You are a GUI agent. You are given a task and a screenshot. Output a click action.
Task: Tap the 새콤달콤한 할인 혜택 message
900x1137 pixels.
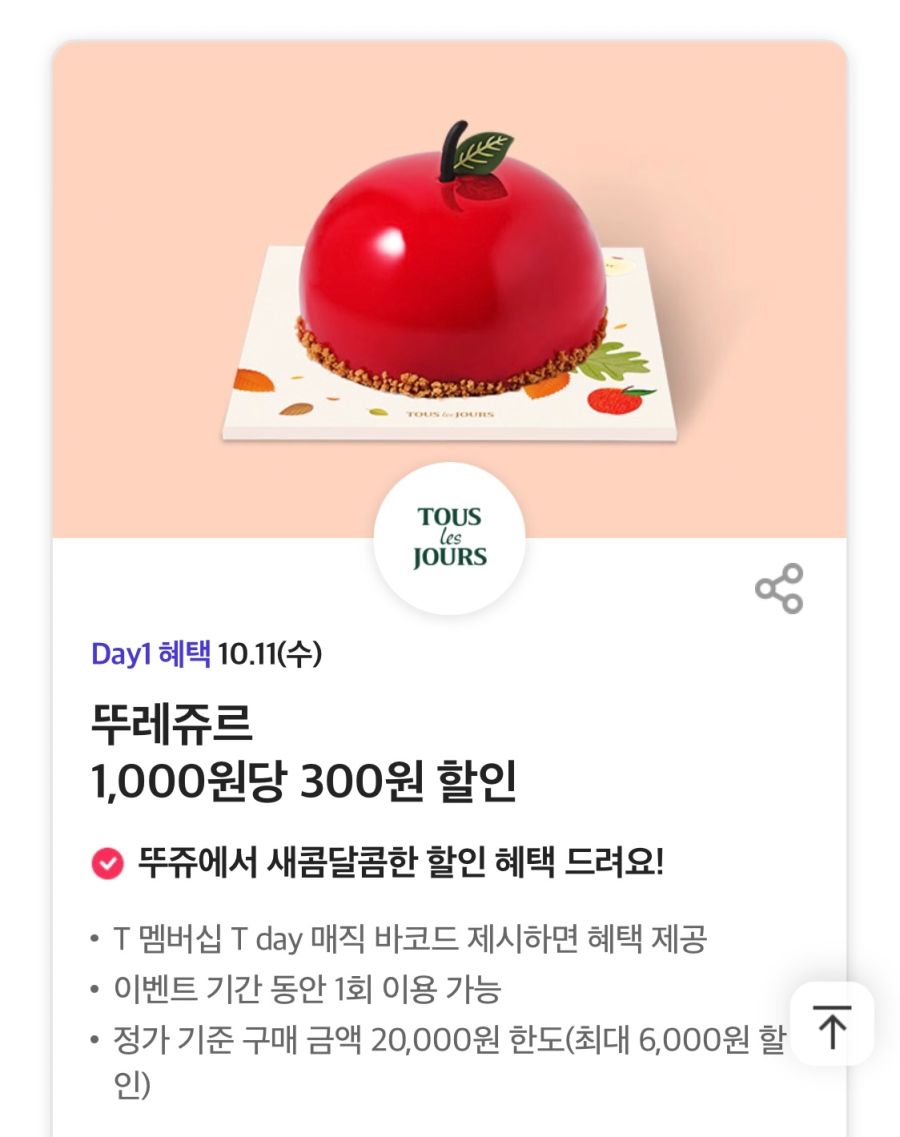click(x=400, y=860)
